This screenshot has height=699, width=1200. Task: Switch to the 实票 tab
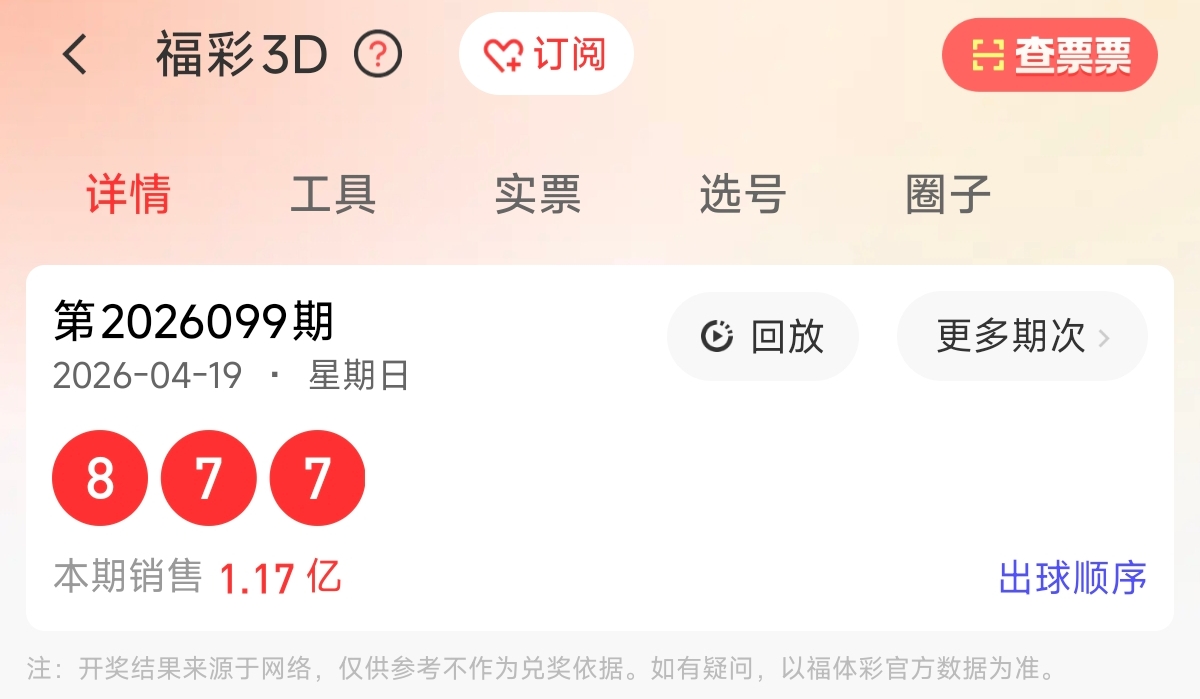538,194
